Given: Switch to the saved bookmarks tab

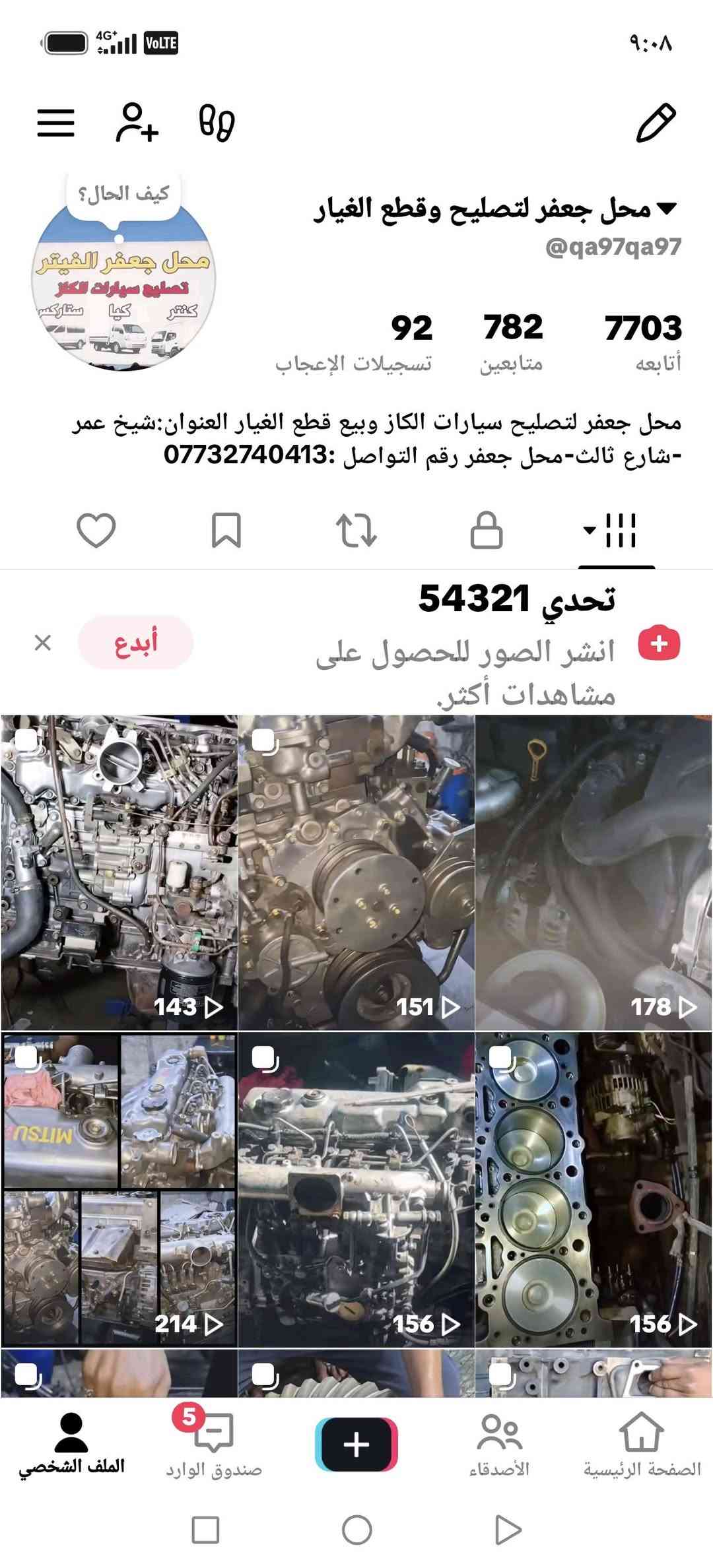Looking at the screenshot, I should tap(226, 530).
